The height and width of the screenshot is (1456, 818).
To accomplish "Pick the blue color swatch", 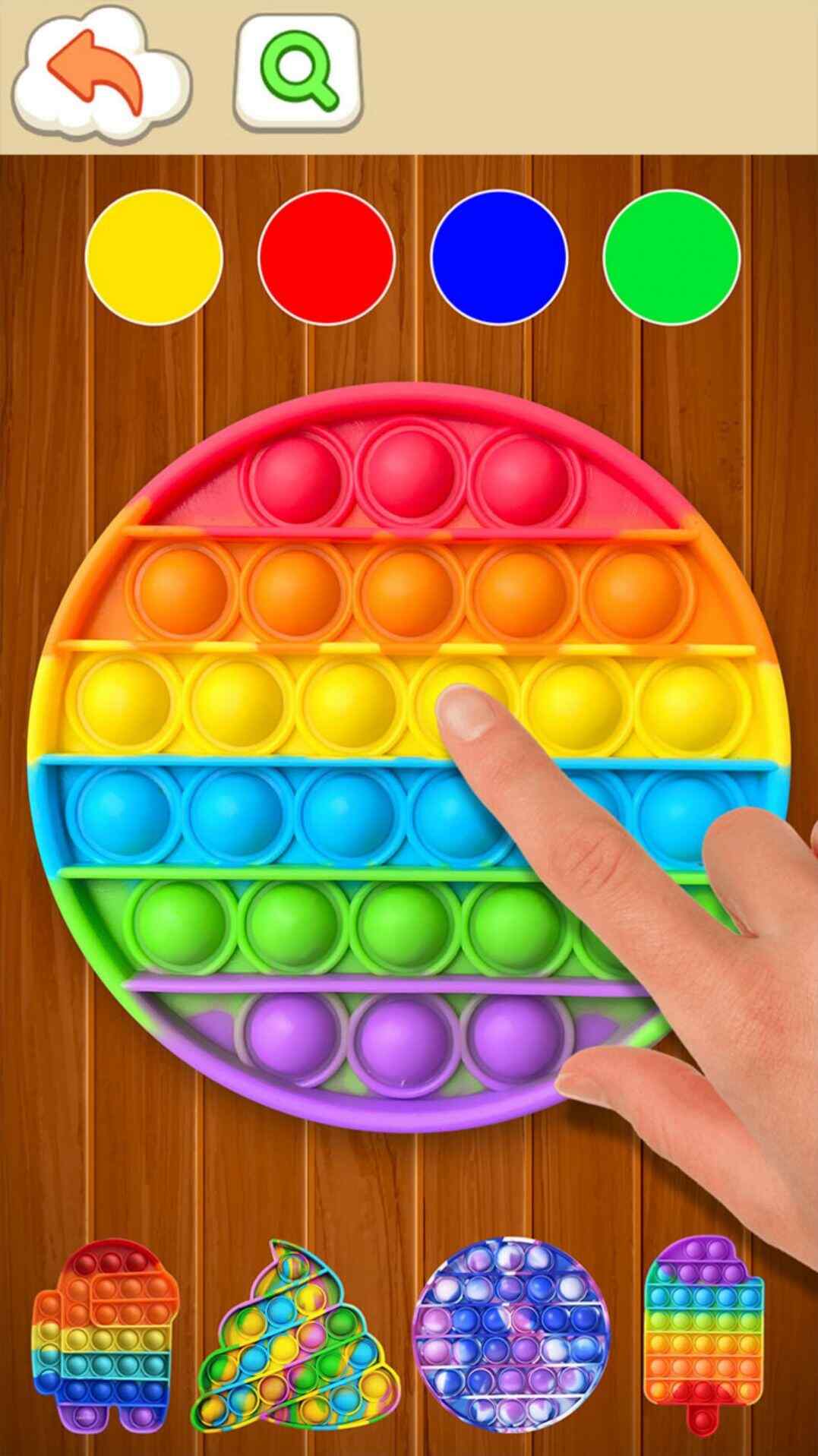I will (x=499, y=257).
